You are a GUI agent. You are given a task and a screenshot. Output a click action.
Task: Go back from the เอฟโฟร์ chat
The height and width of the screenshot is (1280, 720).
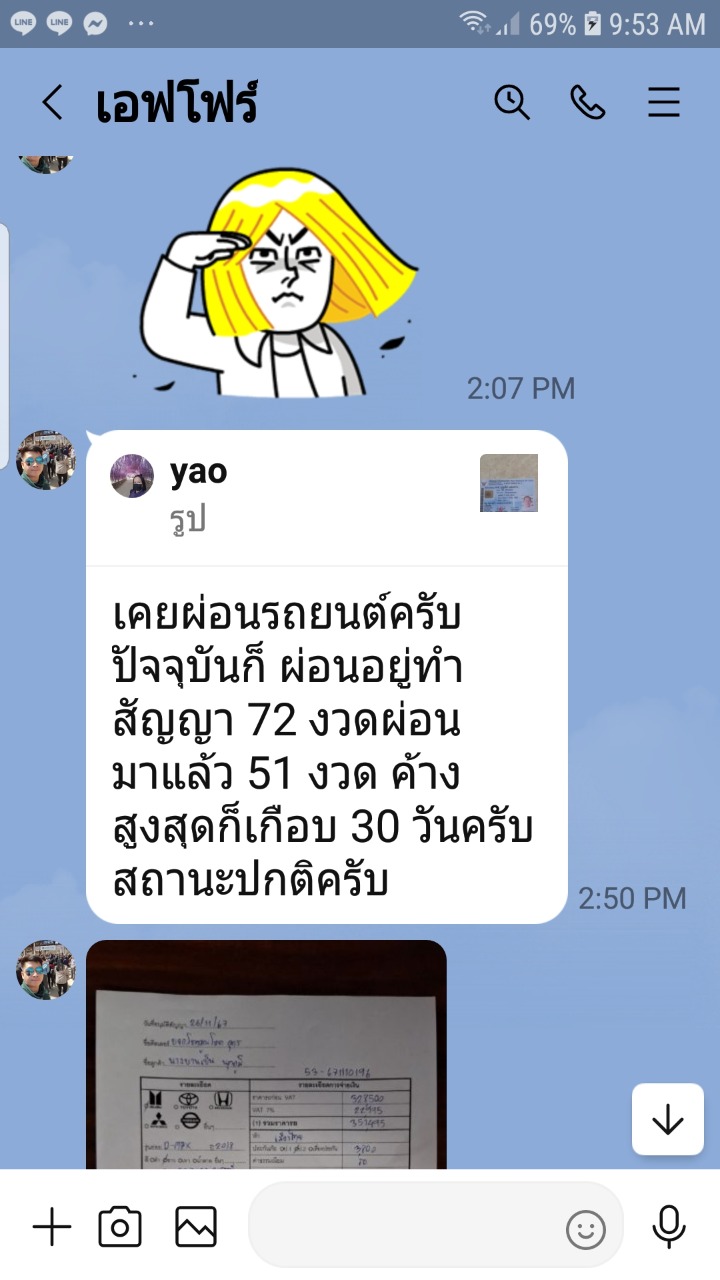pyautogui.click(x=52, y=103)
